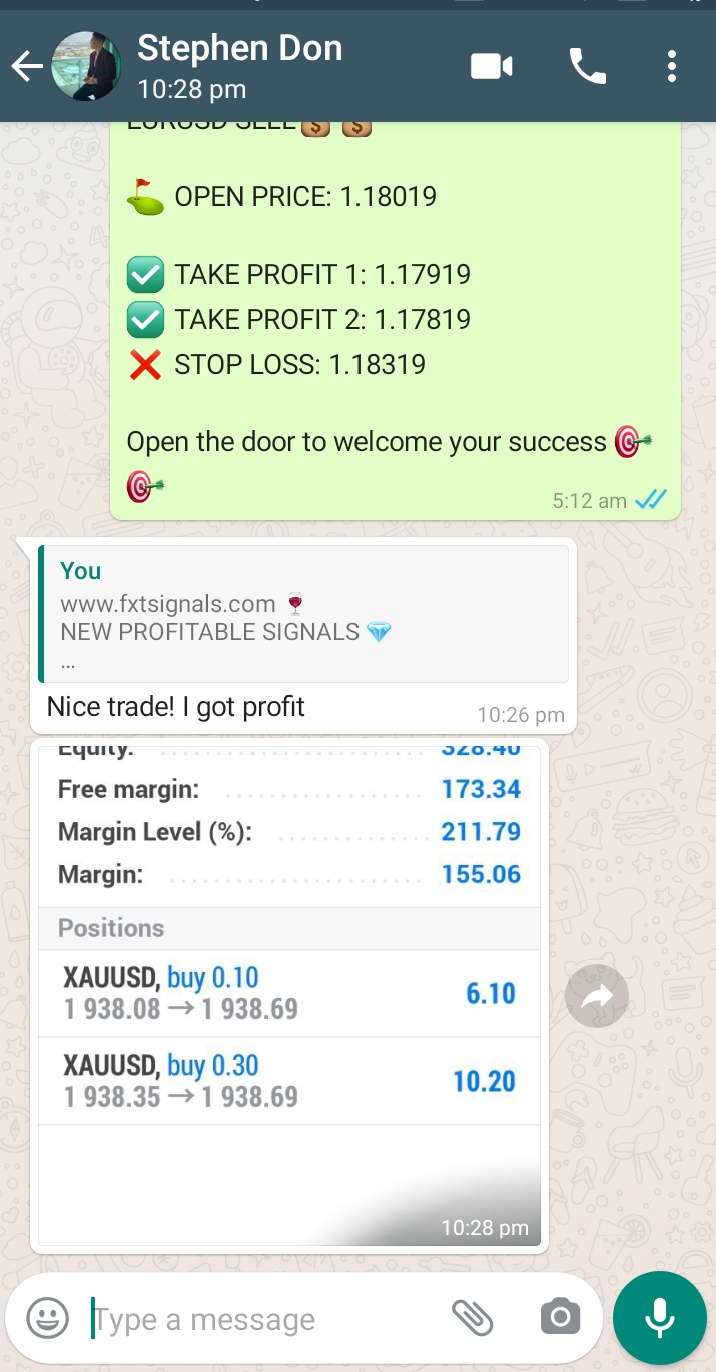
Task: Open Stephen Don's contact info
Action: 240,67
